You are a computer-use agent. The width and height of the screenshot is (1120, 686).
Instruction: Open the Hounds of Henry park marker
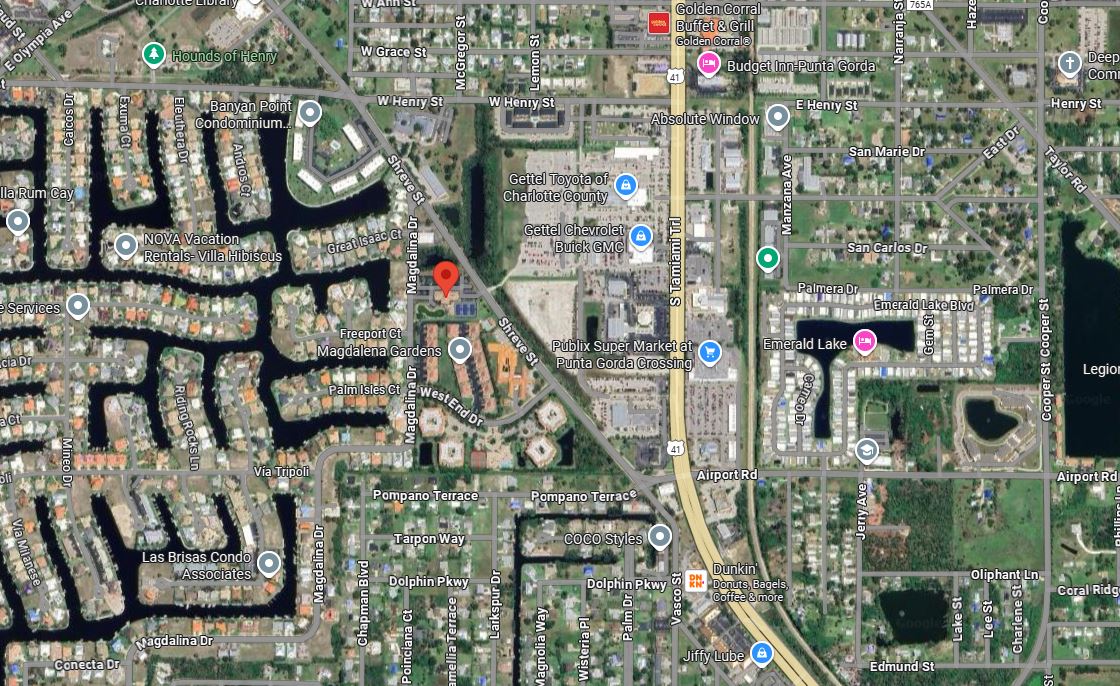click(x=153, y=54)
